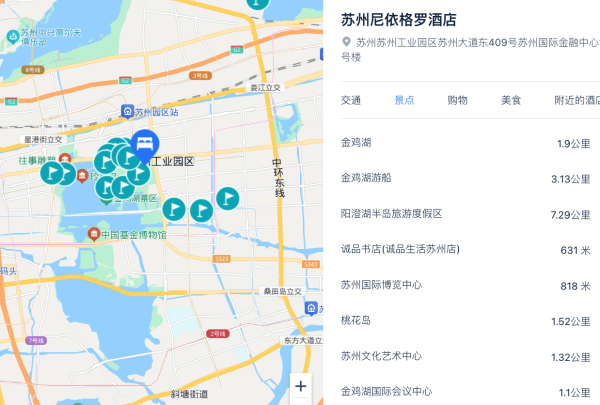Open the 购物 tab
This screenshot has height=405, width=600.
457,100
